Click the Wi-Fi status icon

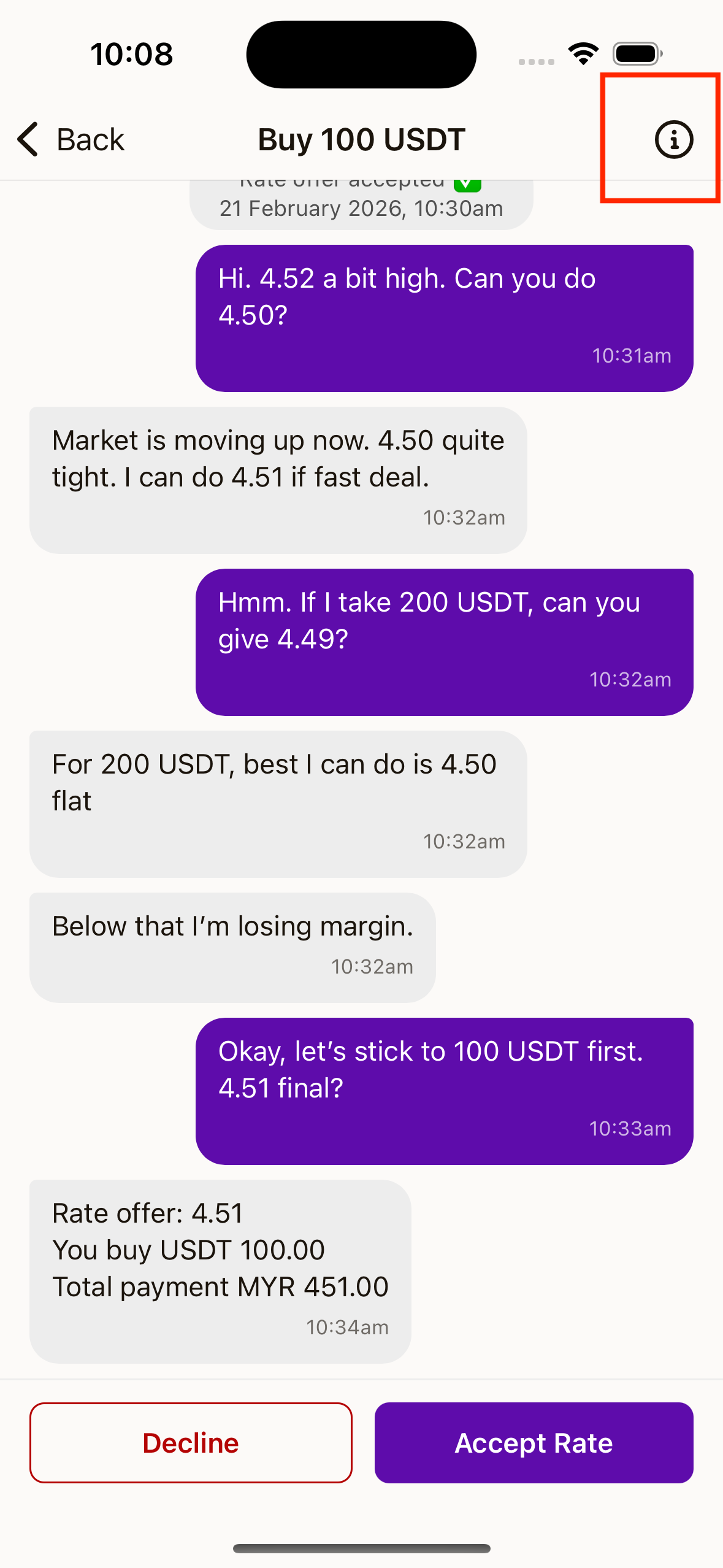tap(583, 53)
